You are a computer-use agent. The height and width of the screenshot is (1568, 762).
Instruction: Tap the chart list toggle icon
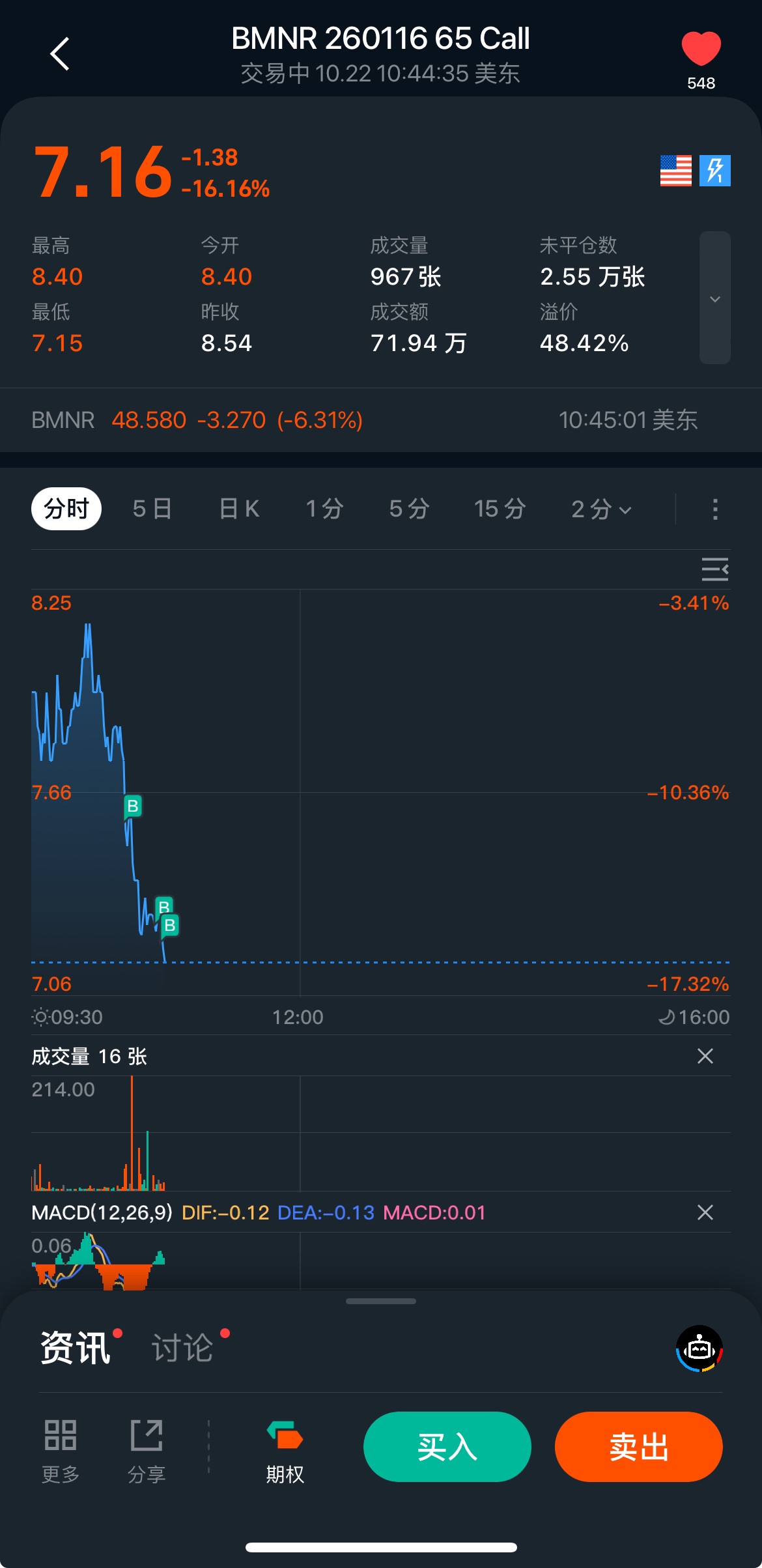click(x=714, y=569)
